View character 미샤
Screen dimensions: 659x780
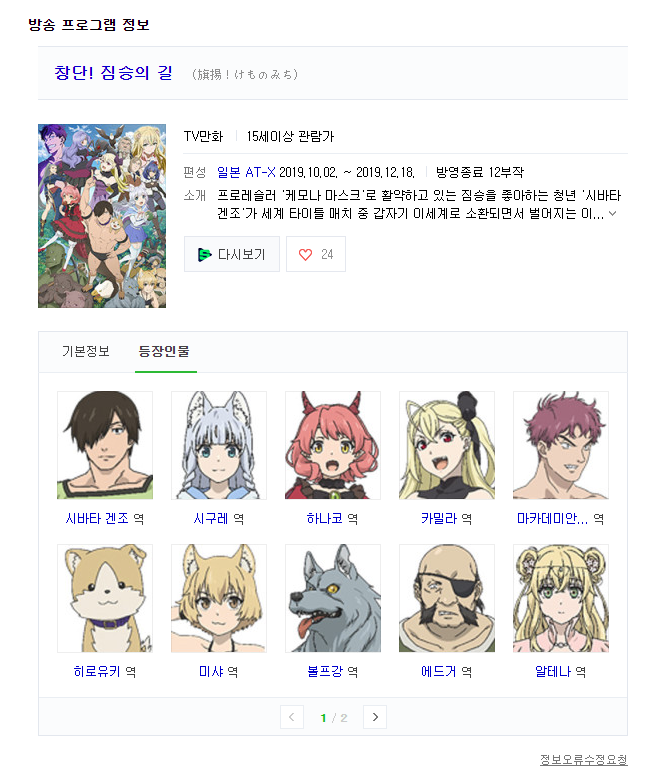pyautogui.click(x=219, y=598)
